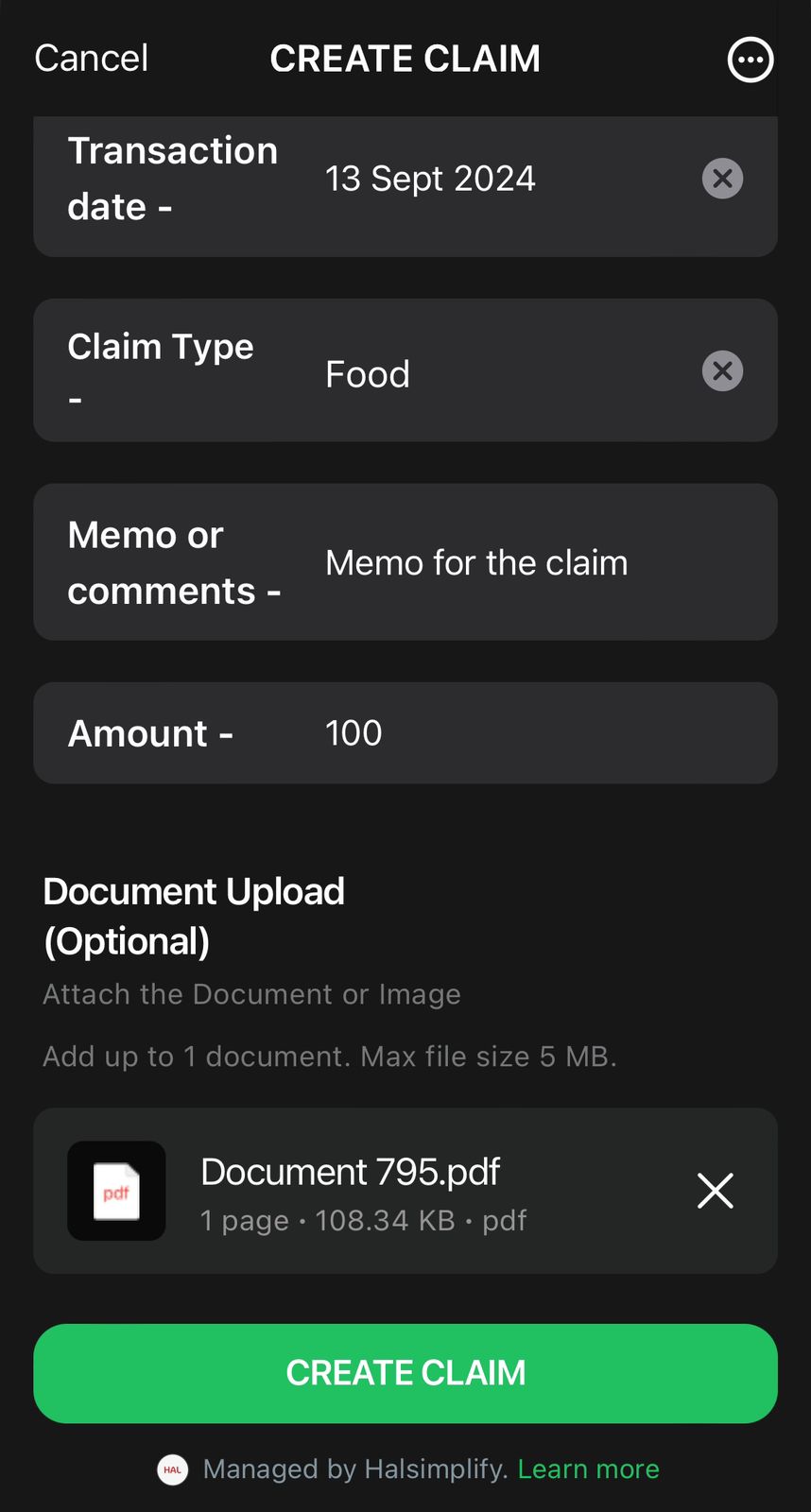Edit the memo or comments field

[x=476, y=563]
